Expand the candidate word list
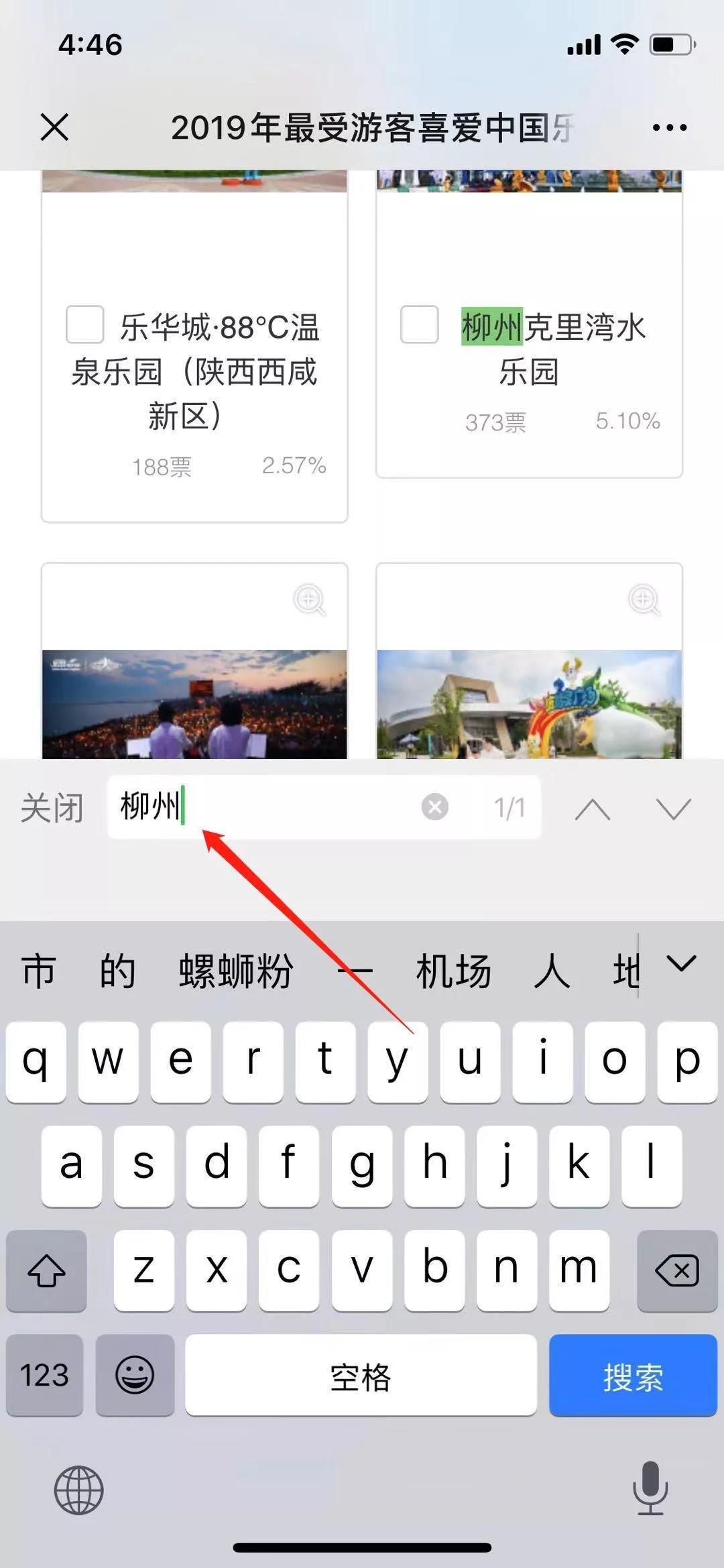724x1568 pixels. point(682,965)
